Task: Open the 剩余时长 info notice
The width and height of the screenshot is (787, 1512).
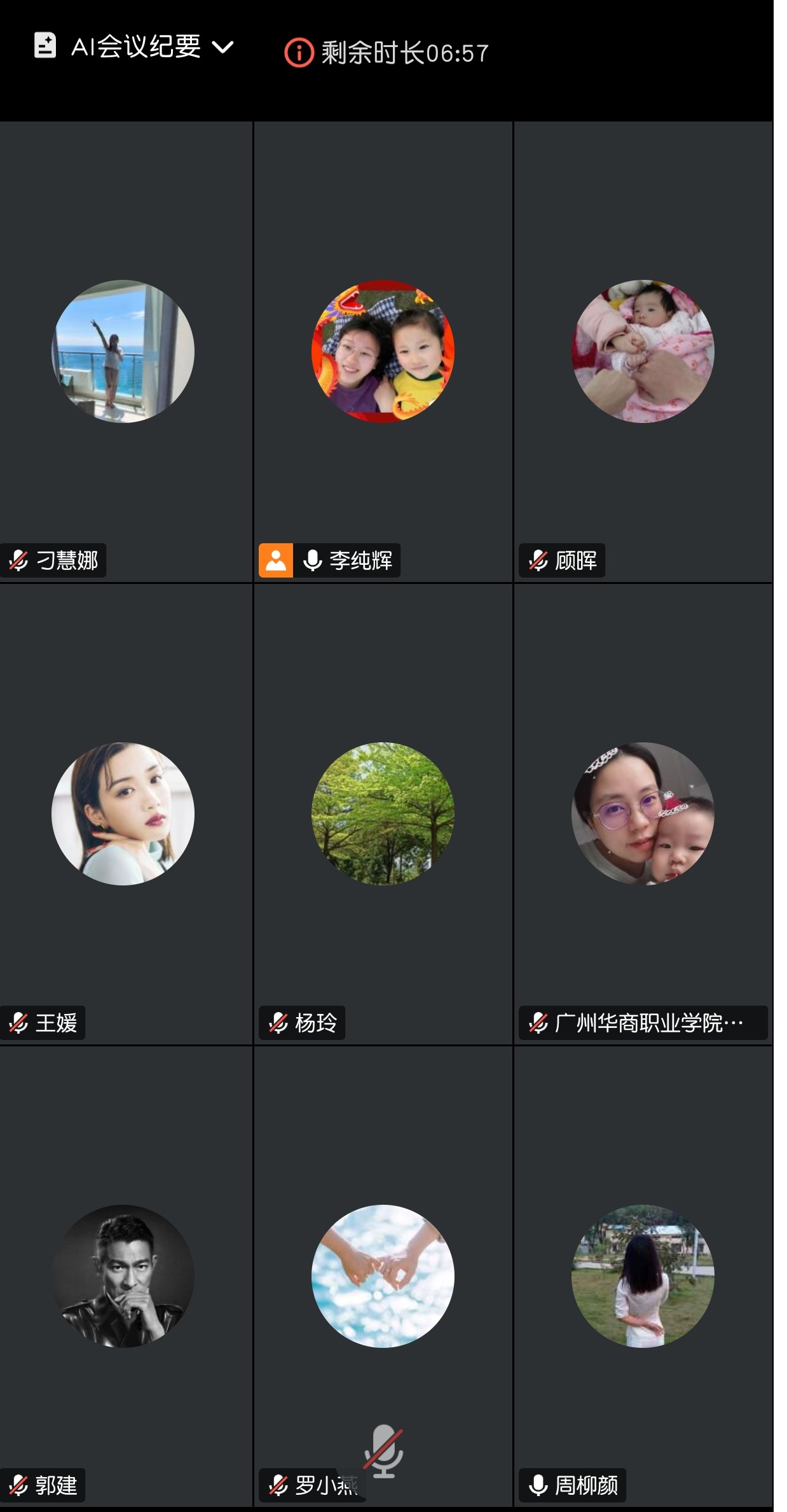Action: click(299, 53)
